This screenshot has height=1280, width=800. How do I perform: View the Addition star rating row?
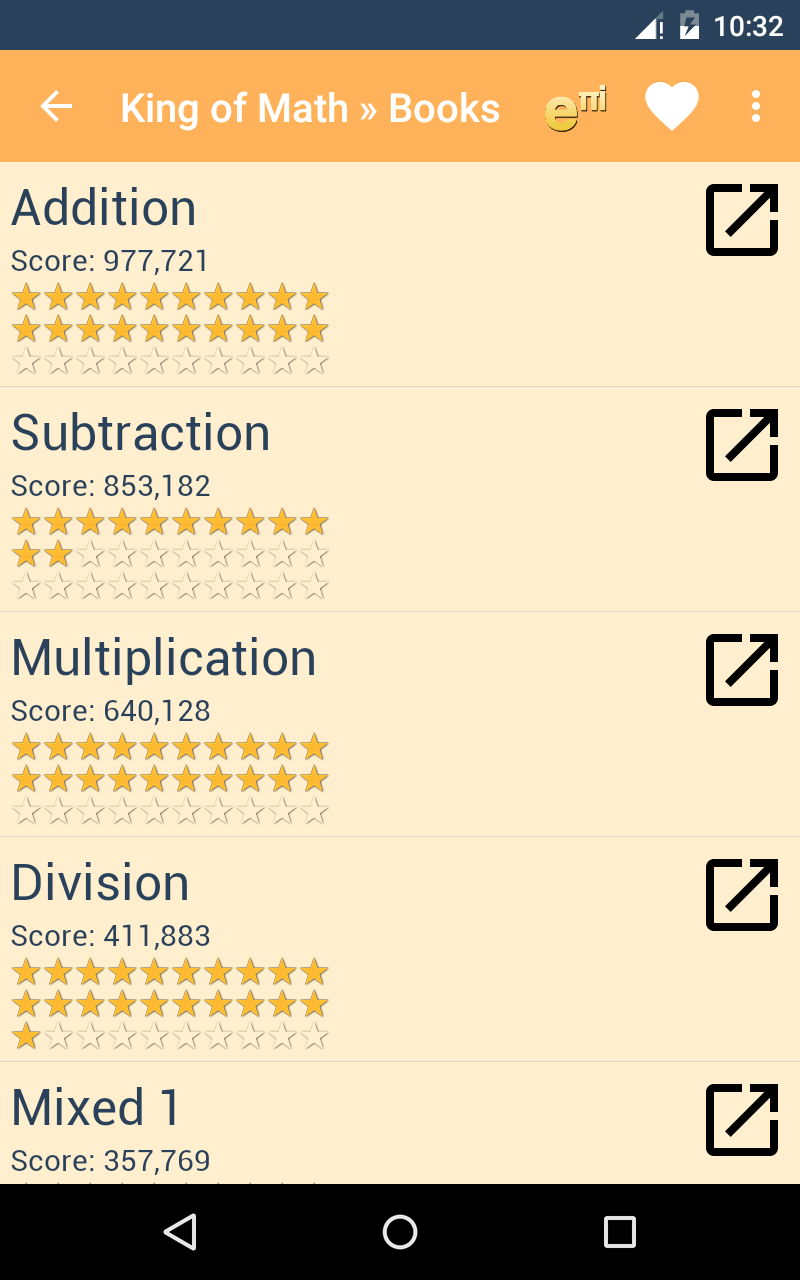(x=167, y=296)
